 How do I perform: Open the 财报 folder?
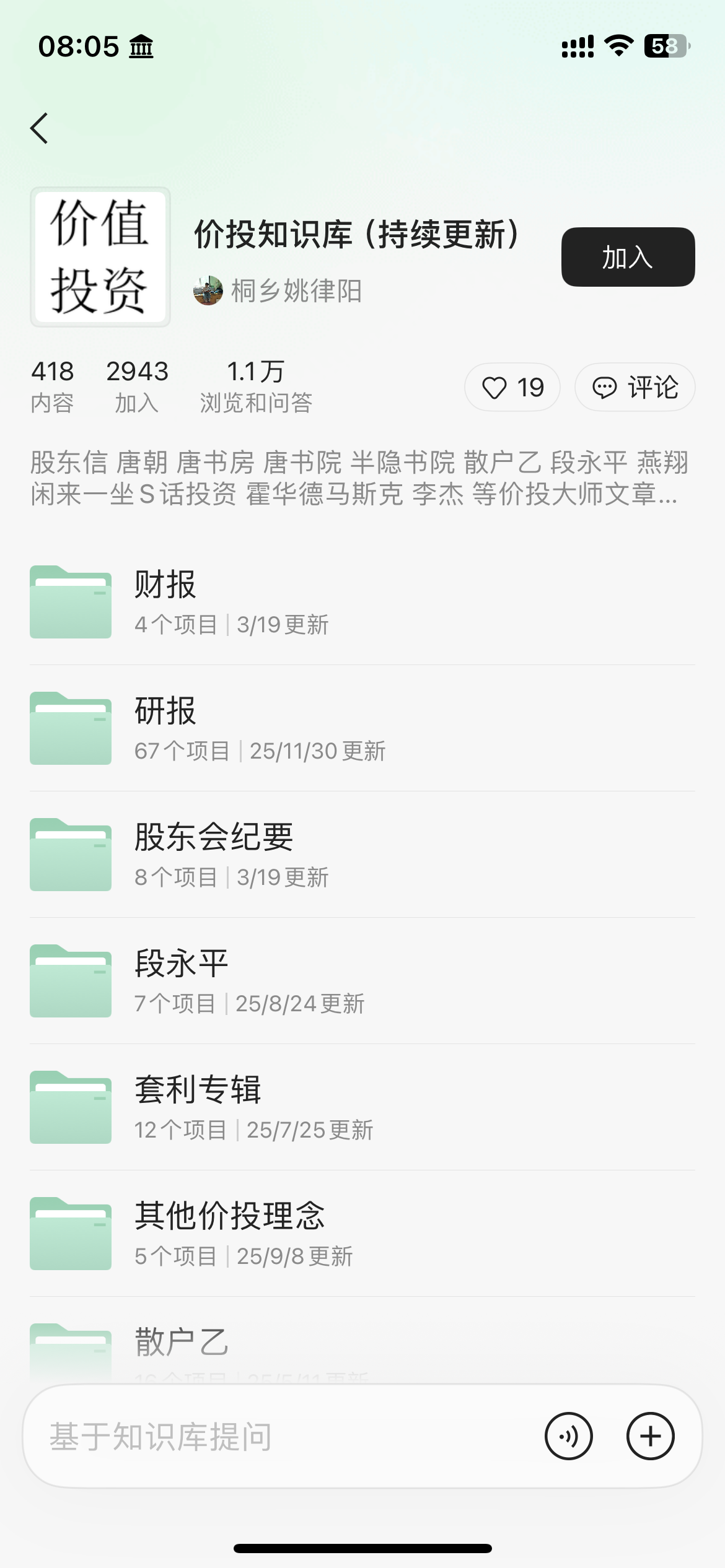[x=362, y=602]
